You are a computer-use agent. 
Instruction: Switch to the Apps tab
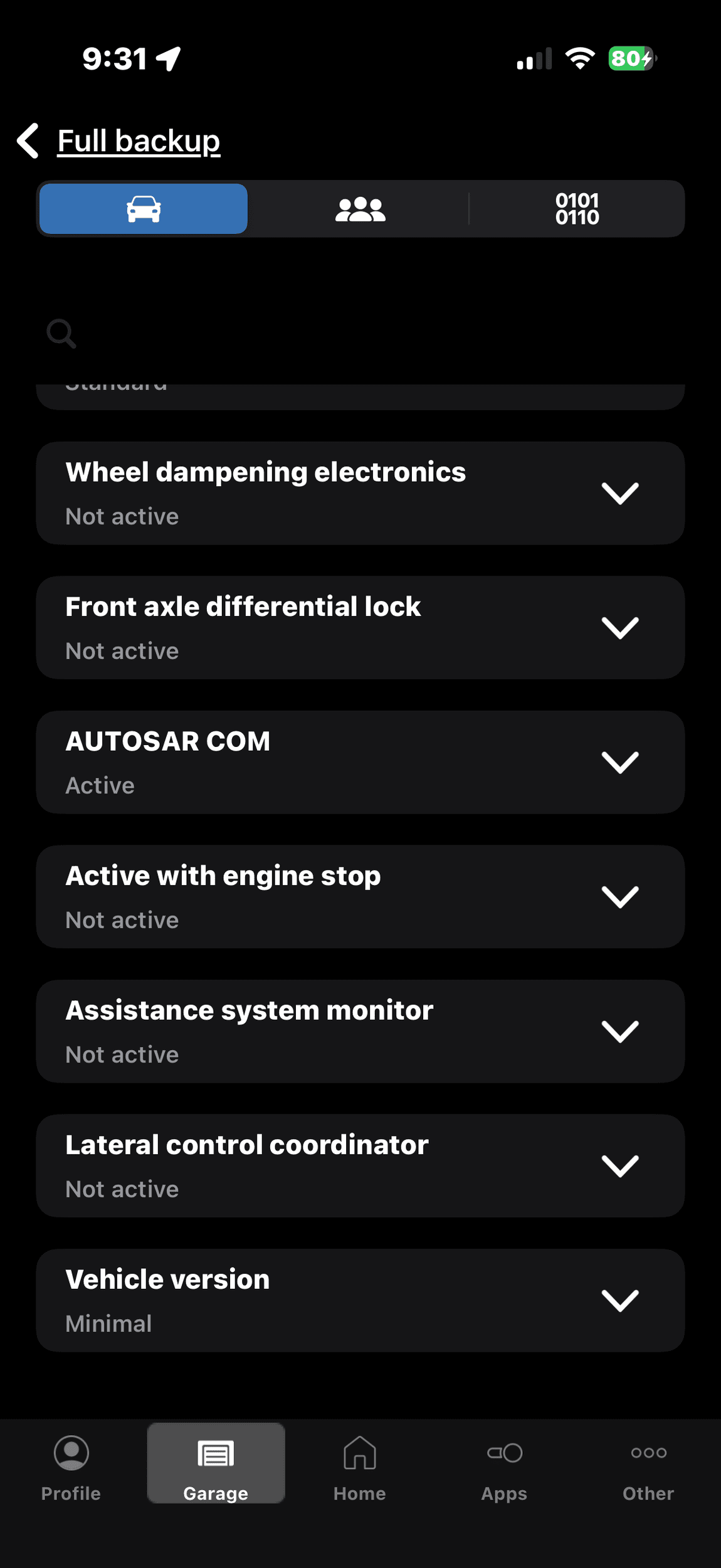504,1468
